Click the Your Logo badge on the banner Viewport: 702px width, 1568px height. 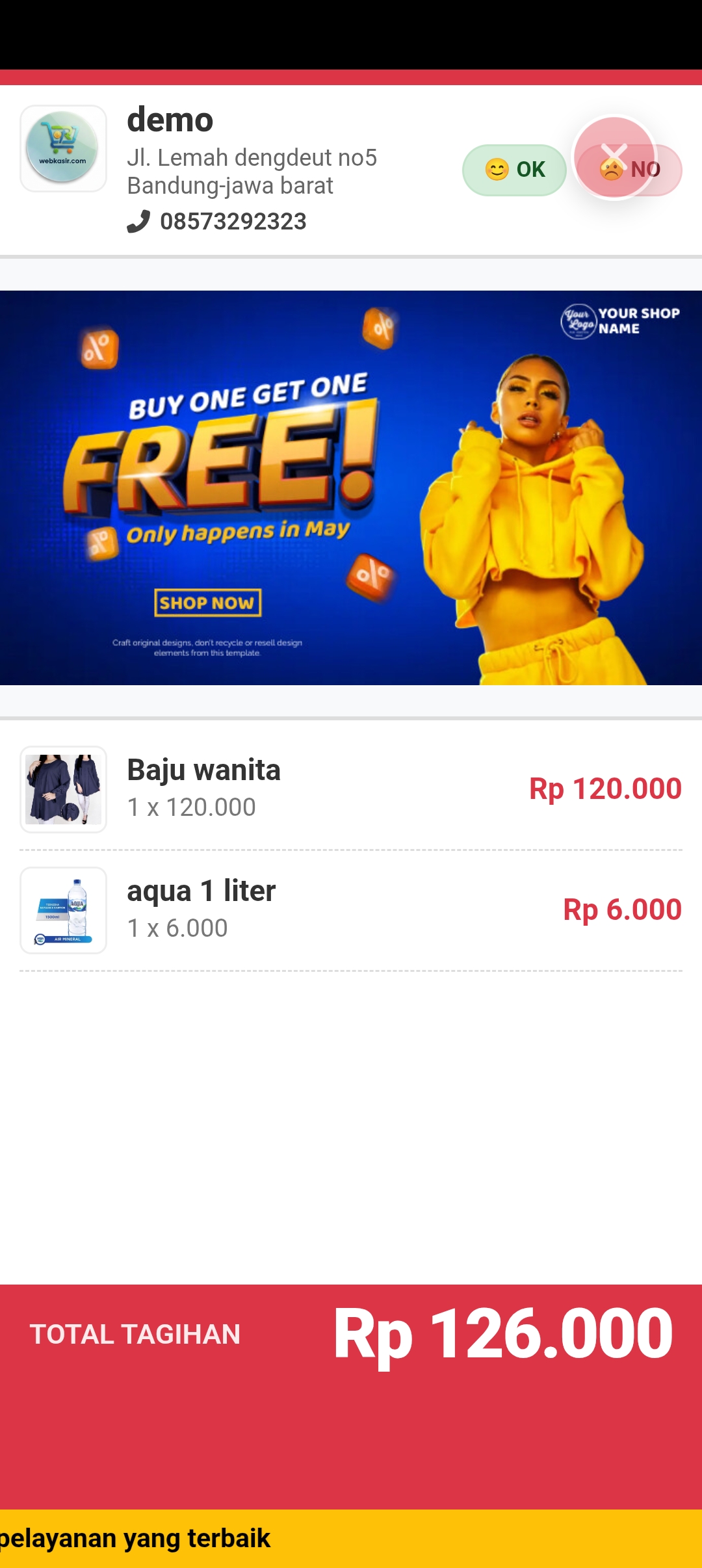coord(577,322)
